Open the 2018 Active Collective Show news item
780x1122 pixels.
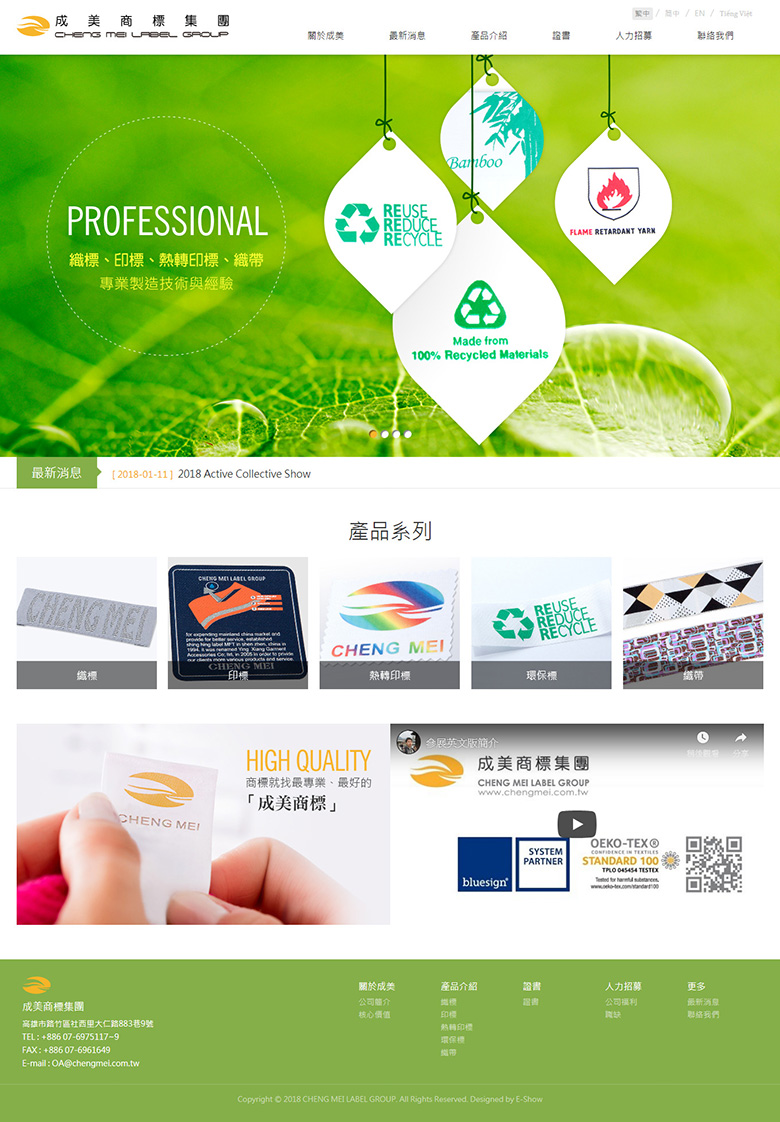(244, 474)
